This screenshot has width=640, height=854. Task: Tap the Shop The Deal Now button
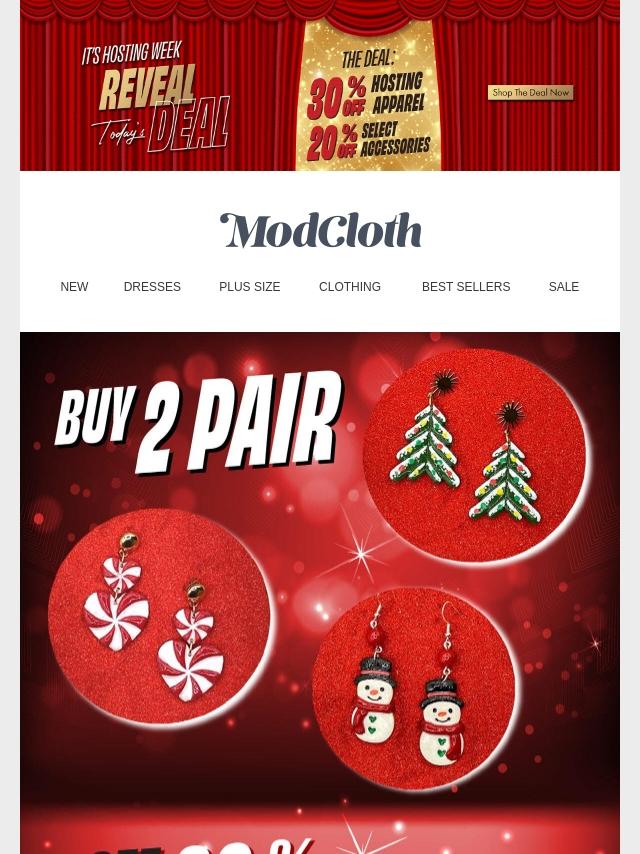coord(531,93)
